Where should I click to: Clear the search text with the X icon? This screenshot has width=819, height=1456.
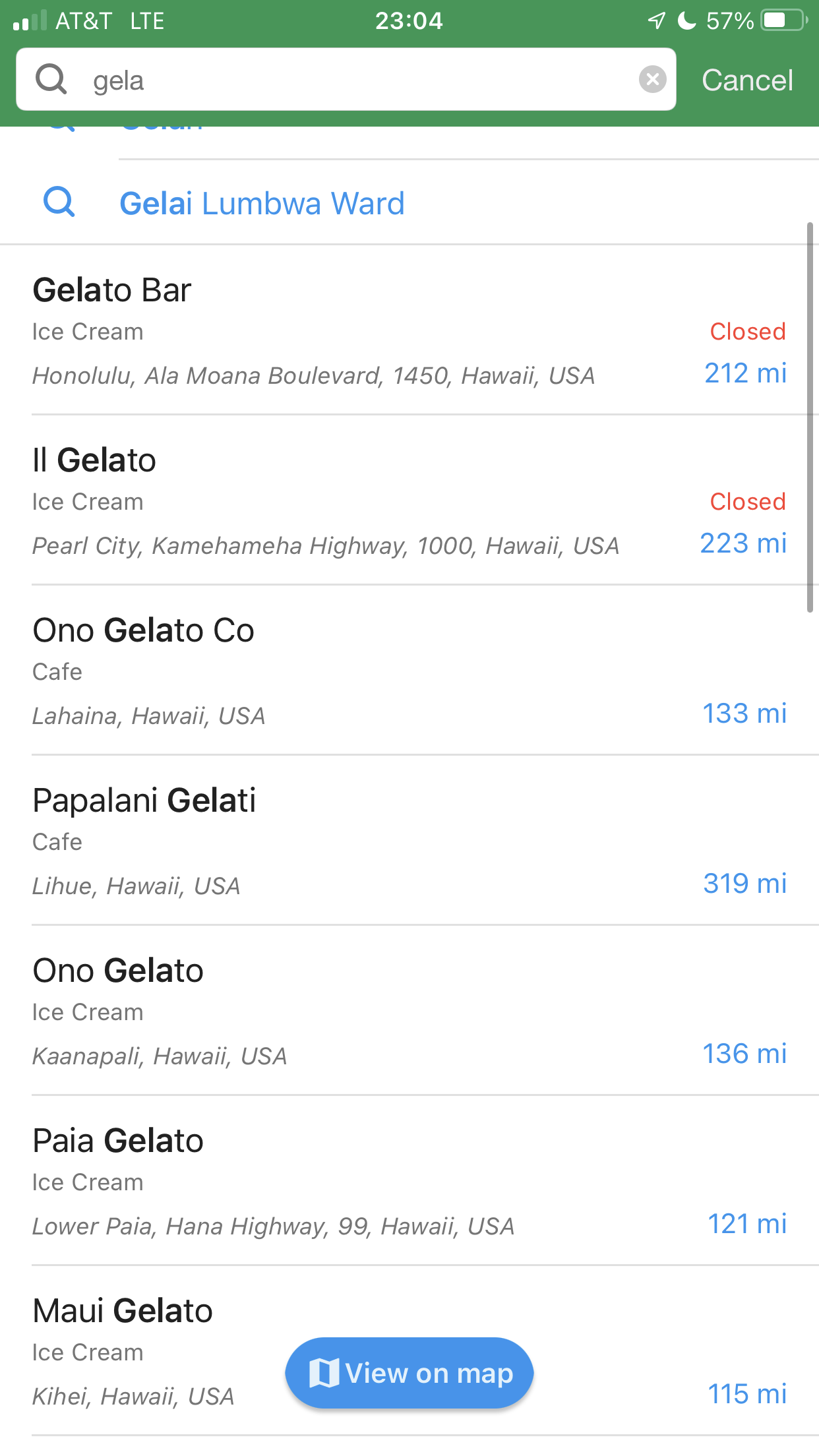[652, 80]
